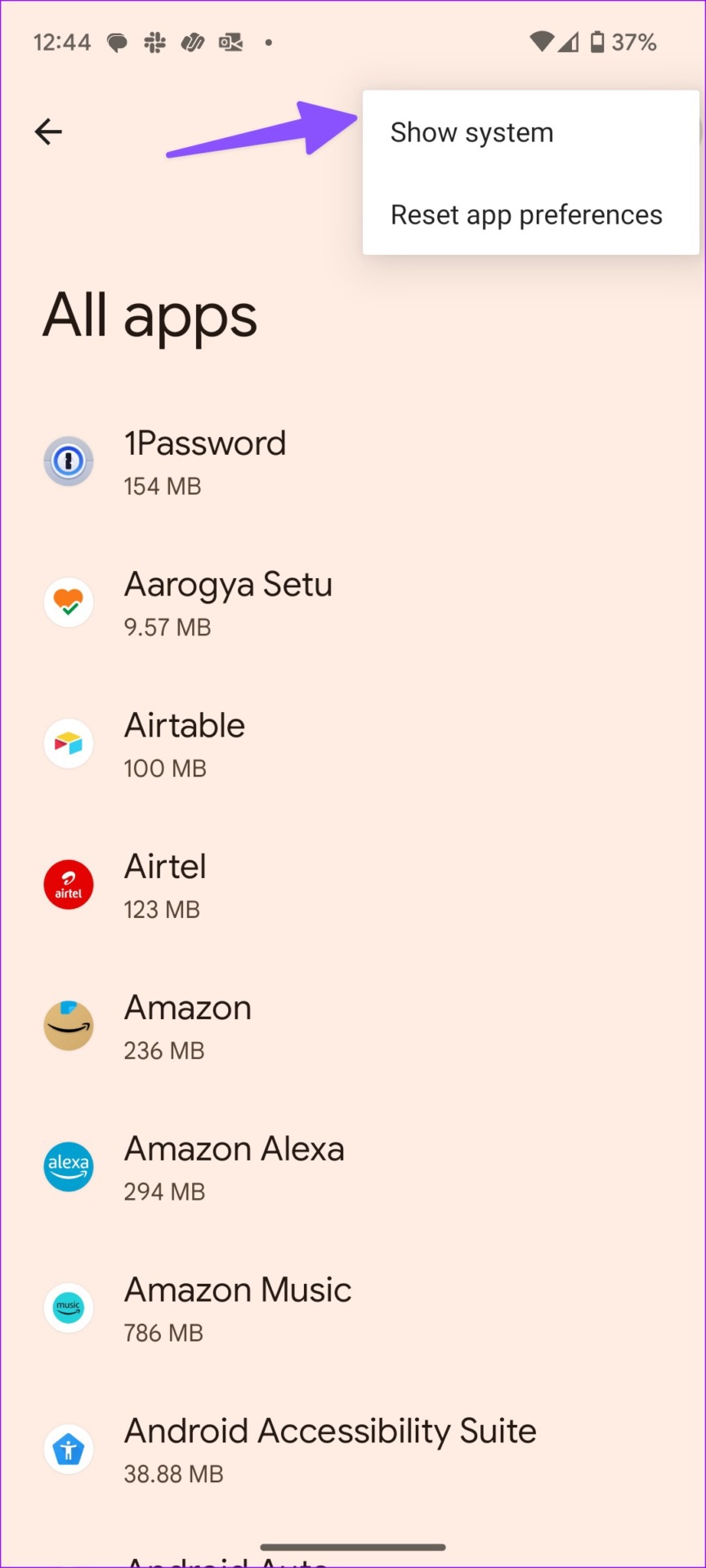Tap the Airtable entry
This screenshot has height=1568, width=706.
tap(353, 744)
